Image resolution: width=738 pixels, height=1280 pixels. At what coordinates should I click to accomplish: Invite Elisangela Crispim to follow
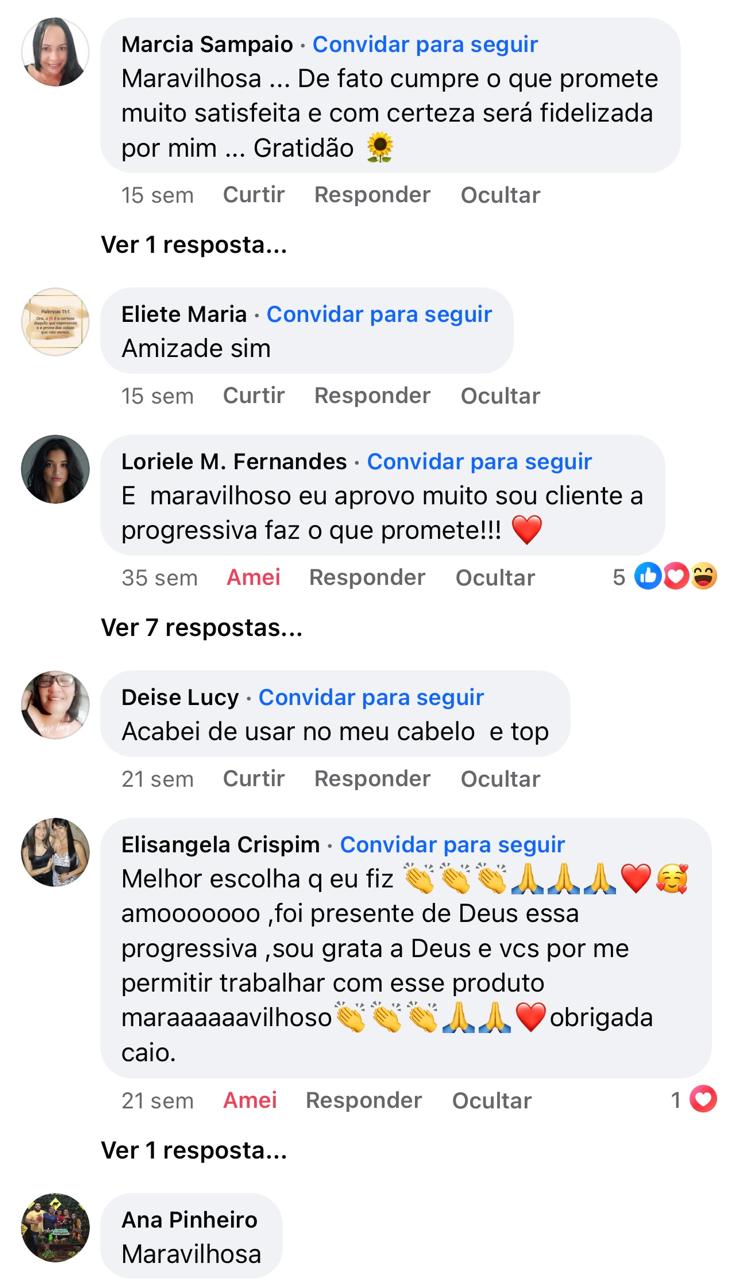(x=452, y=845)
